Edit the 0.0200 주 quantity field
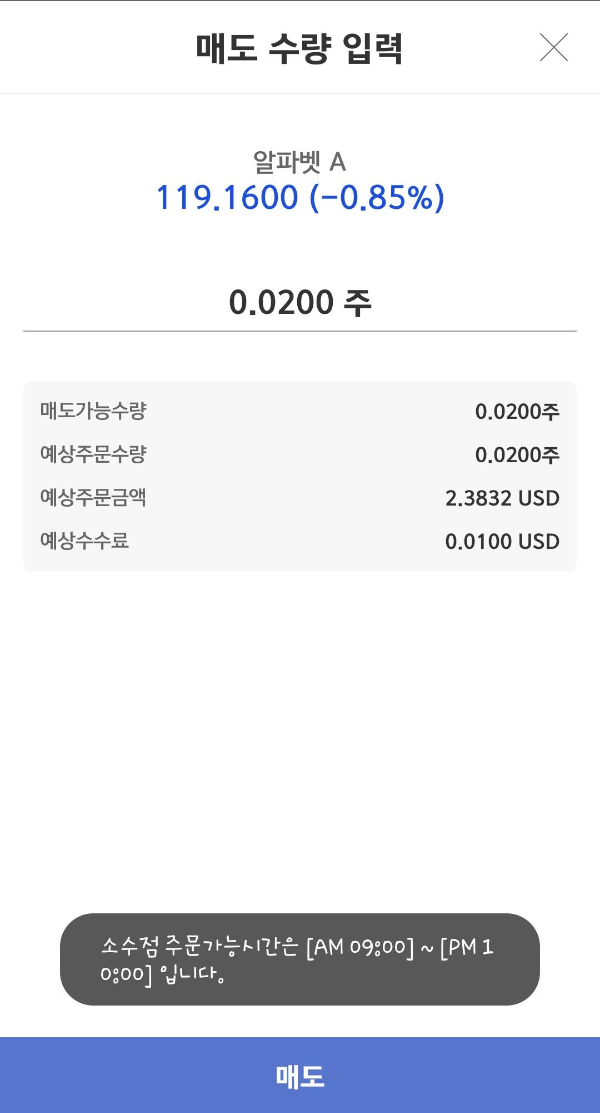 click(300, 302)
